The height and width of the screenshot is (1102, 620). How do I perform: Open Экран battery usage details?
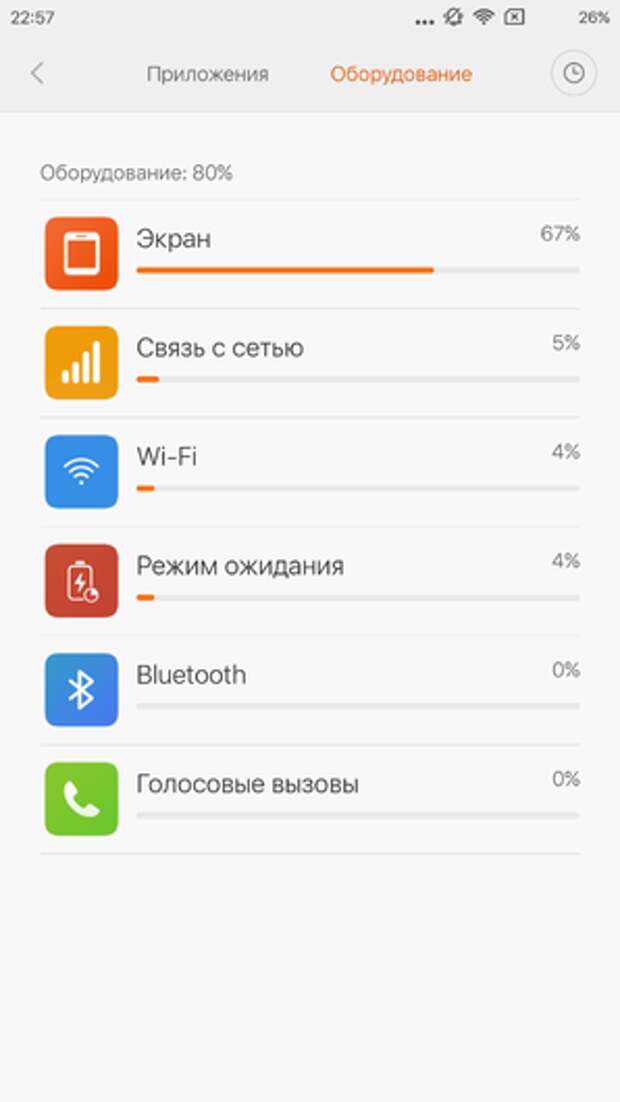[310, 254]
